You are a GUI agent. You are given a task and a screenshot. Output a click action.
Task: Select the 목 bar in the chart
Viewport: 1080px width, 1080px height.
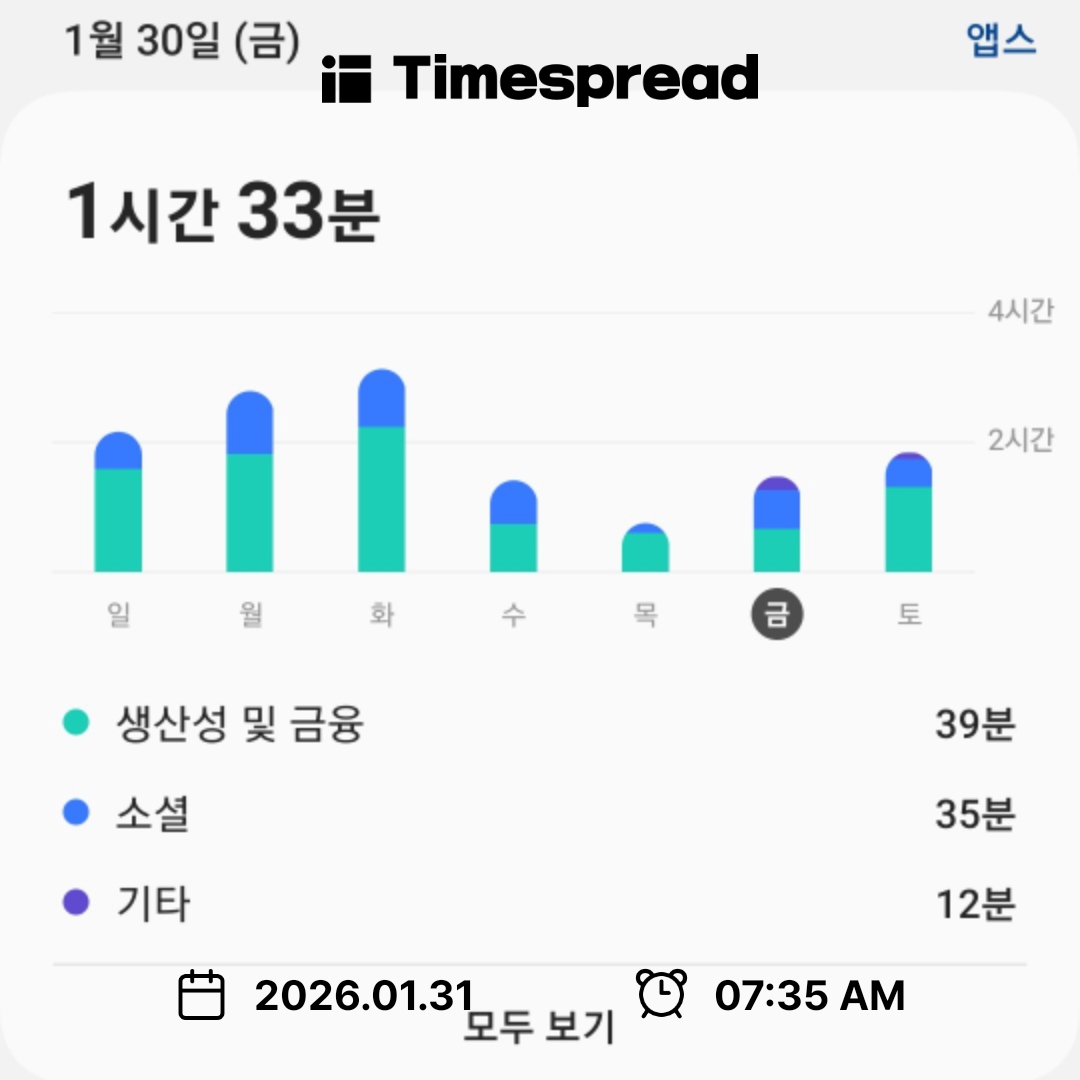(x=645, y=548)
